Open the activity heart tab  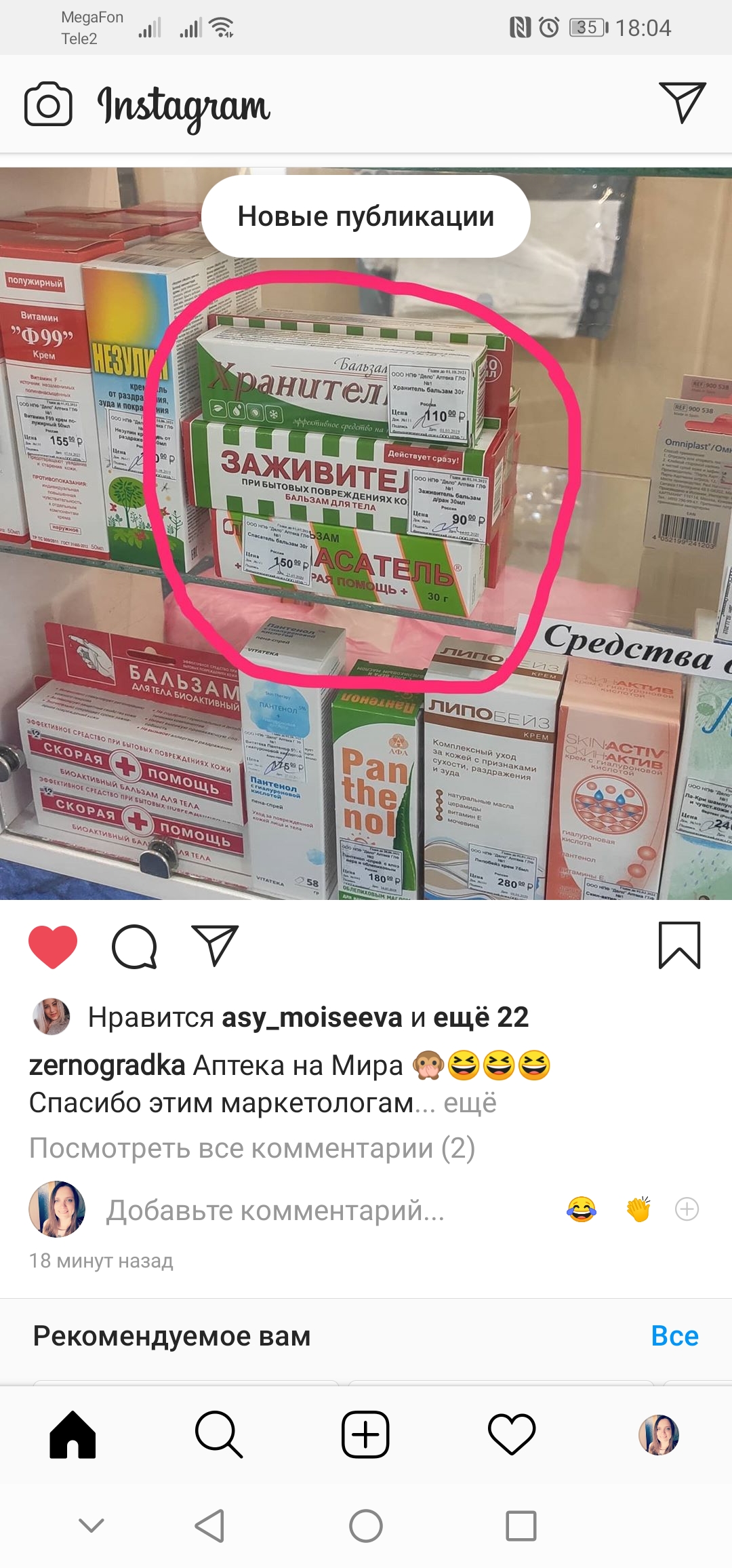(x=512, y=1434)
